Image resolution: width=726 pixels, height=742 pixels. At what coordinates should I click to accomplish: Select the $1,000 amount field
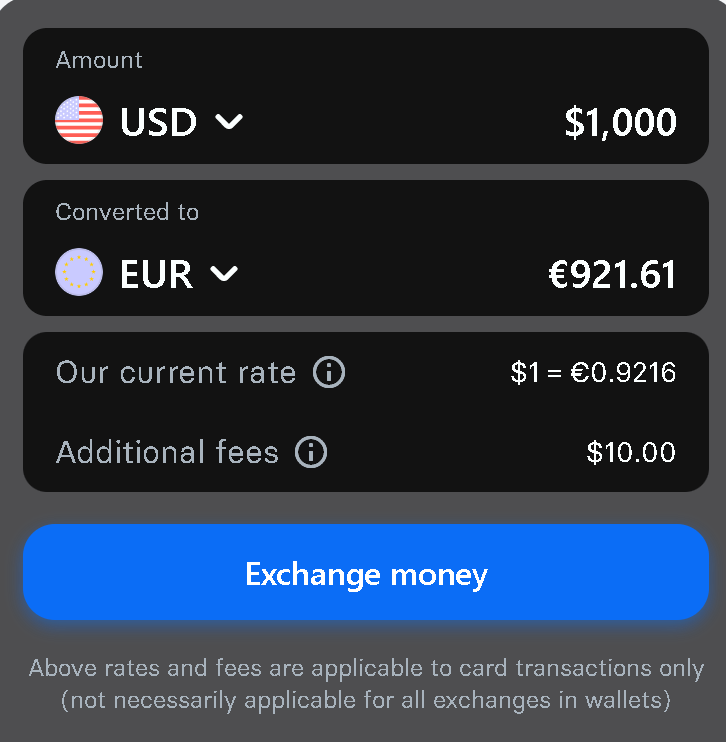click(x=620, y=120)
